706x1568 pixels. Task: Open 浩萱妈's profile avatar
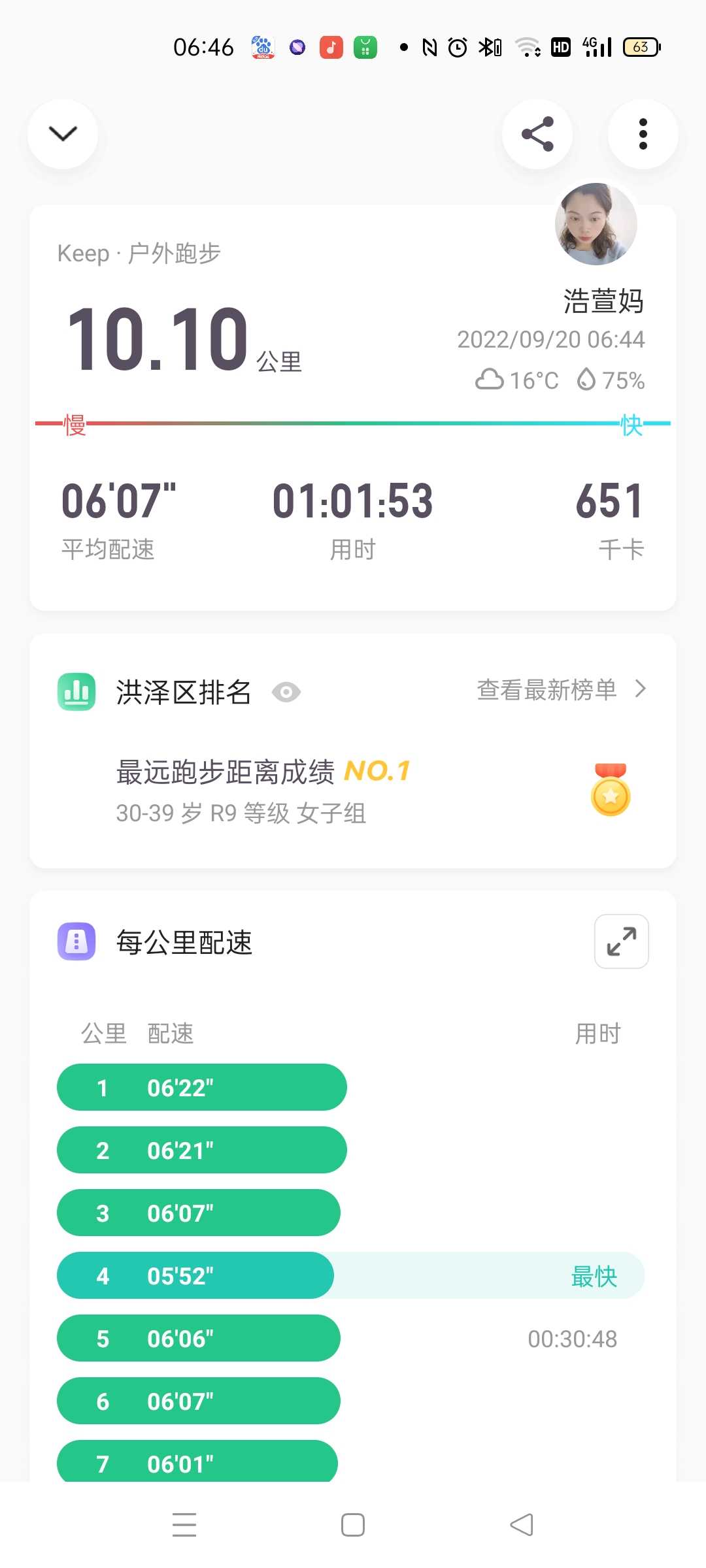[x=596, y=224]
